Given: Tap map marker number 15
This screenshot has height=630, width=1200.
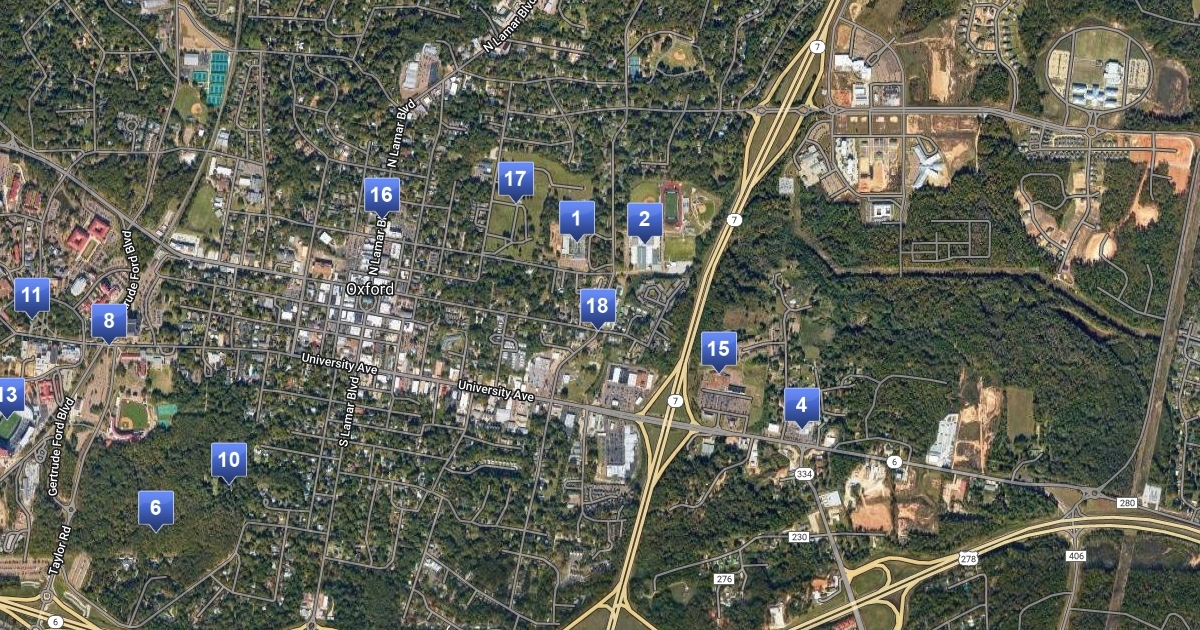Looking at the screenshot, I should (x=718, y=349).
